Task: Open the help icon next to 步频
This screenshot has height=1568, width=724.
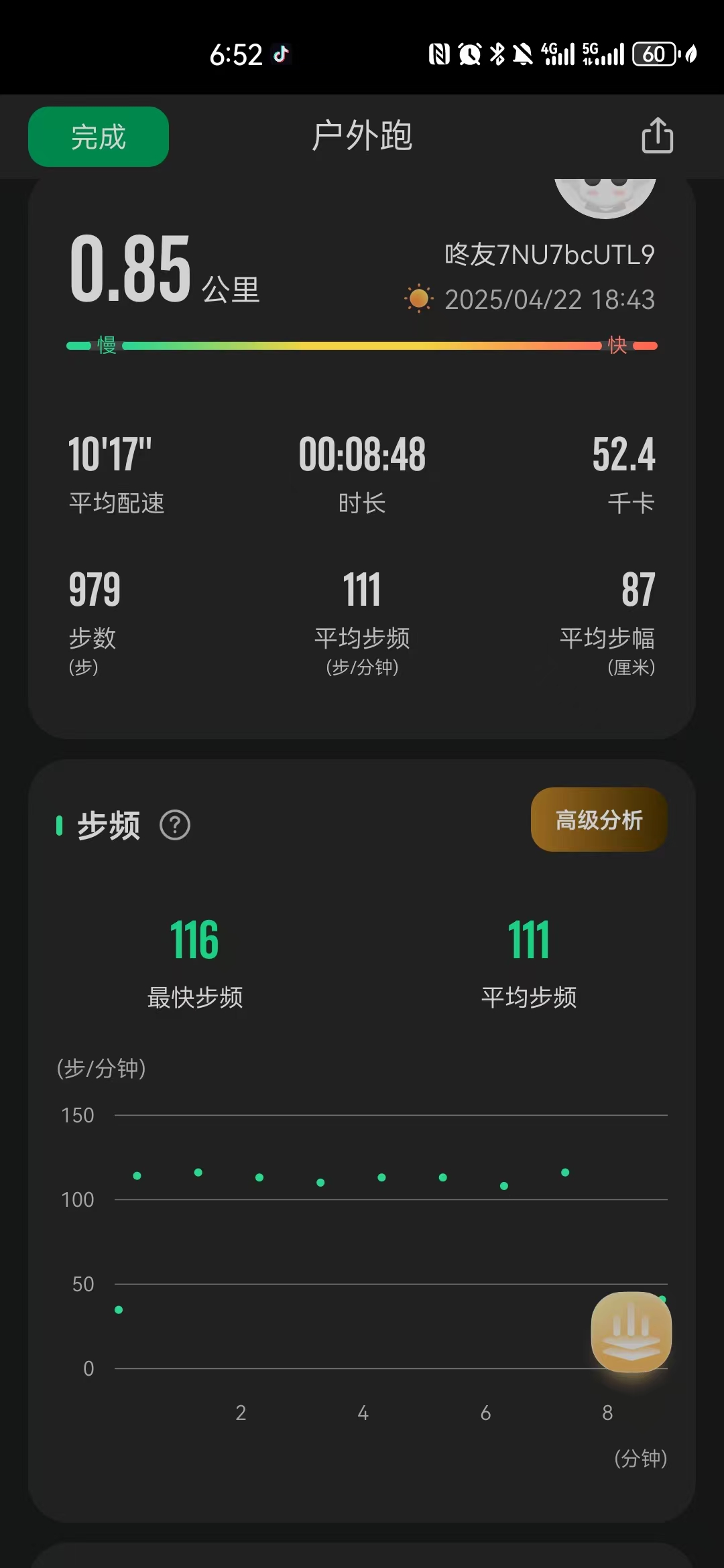Action: tap(175, 825)
